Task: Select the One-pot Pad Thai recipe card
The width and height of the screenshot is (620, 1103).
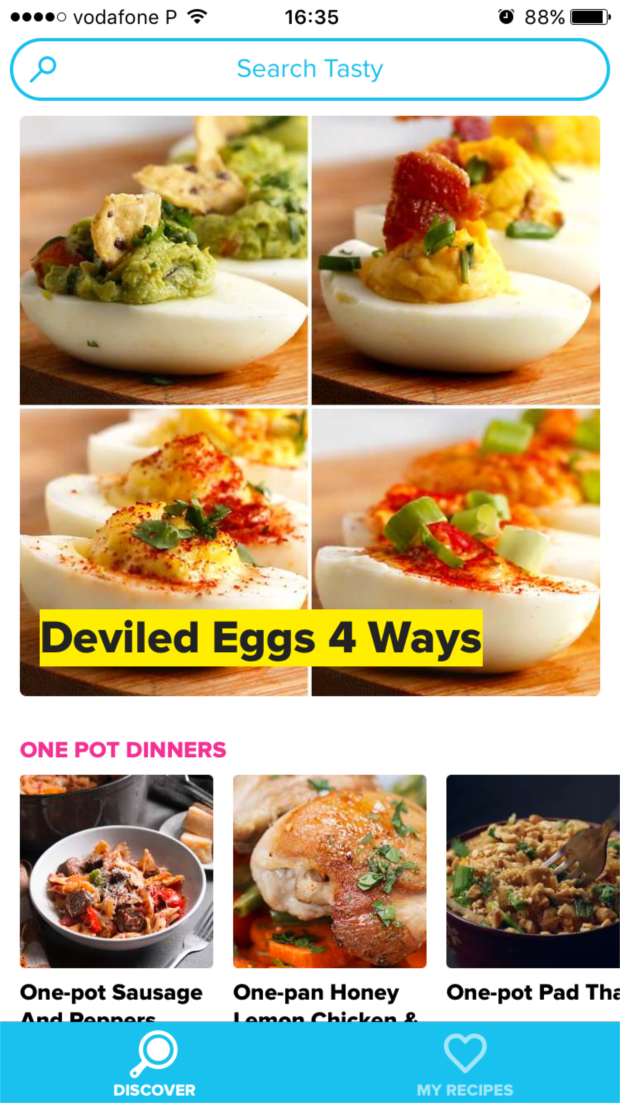Action: pos(532,872)
